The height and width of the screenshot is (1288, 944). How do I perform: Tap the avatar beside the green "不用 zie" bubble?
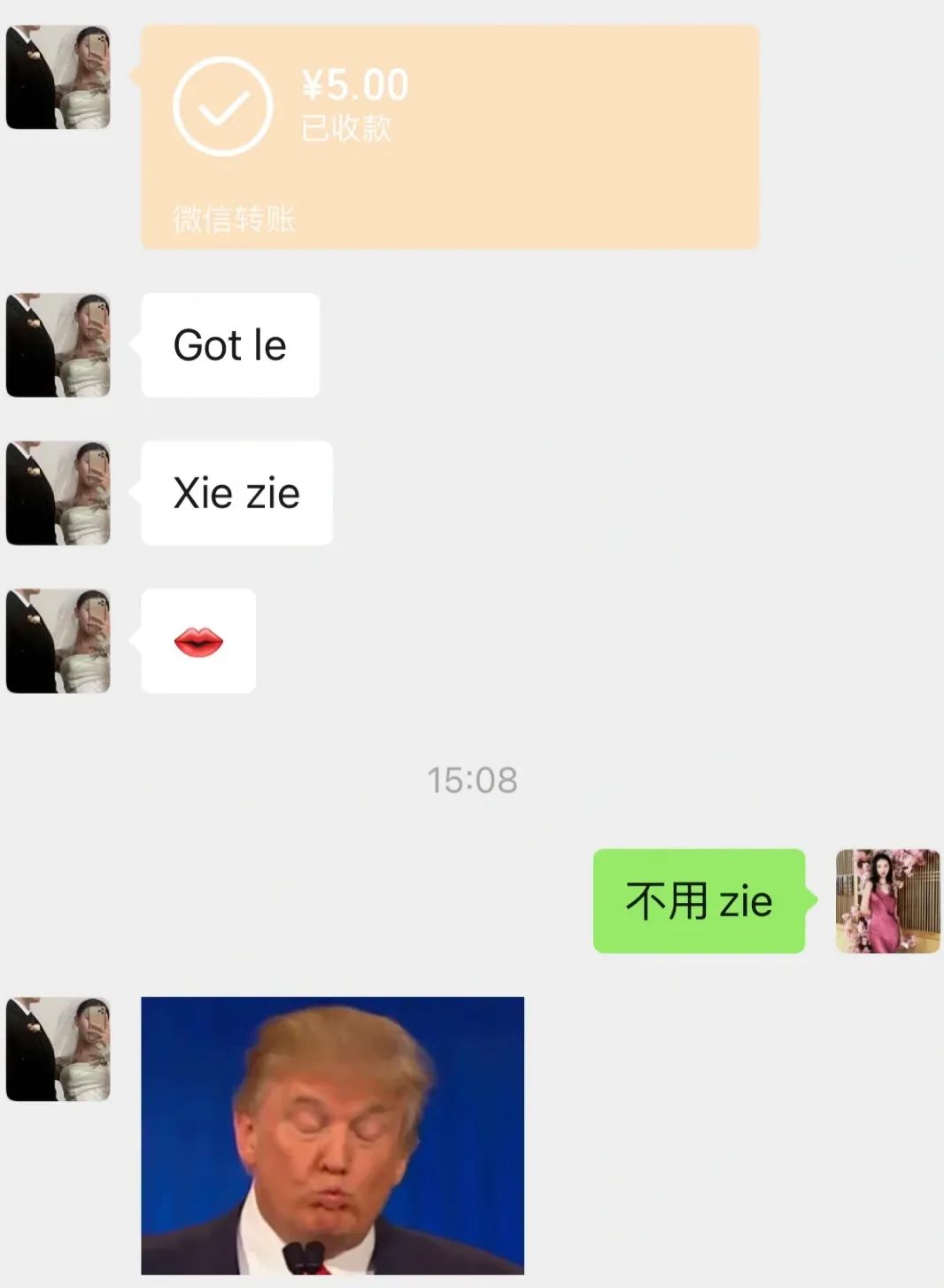click(887, 901)
